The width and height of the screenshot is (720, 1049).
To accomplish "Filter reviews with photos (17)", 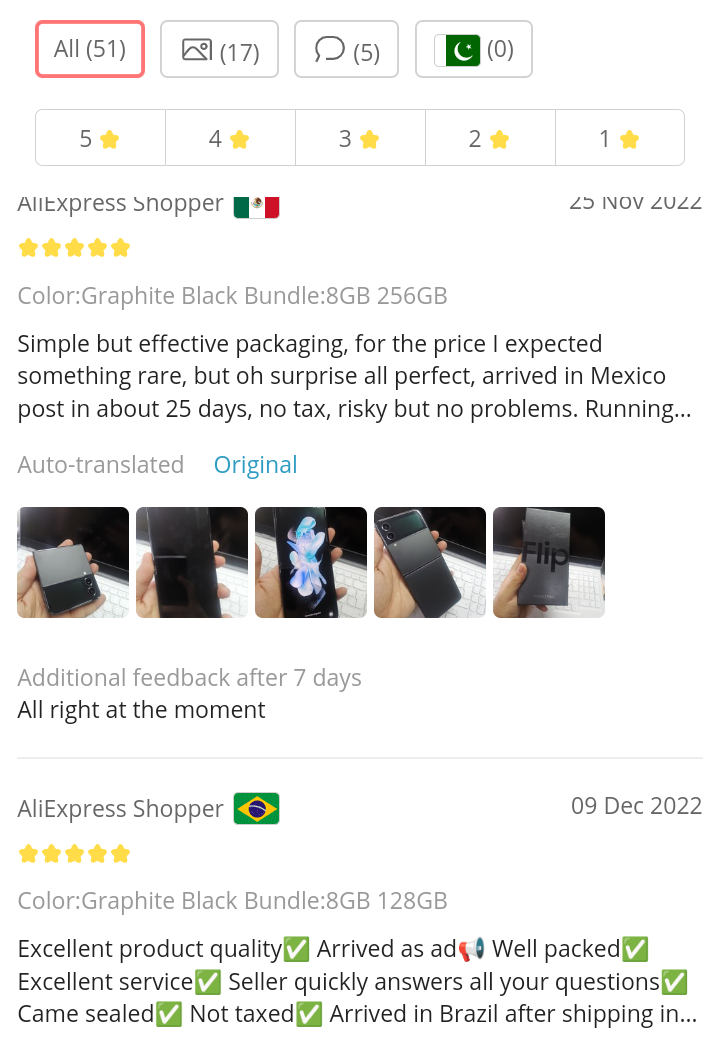I will 219,49.
